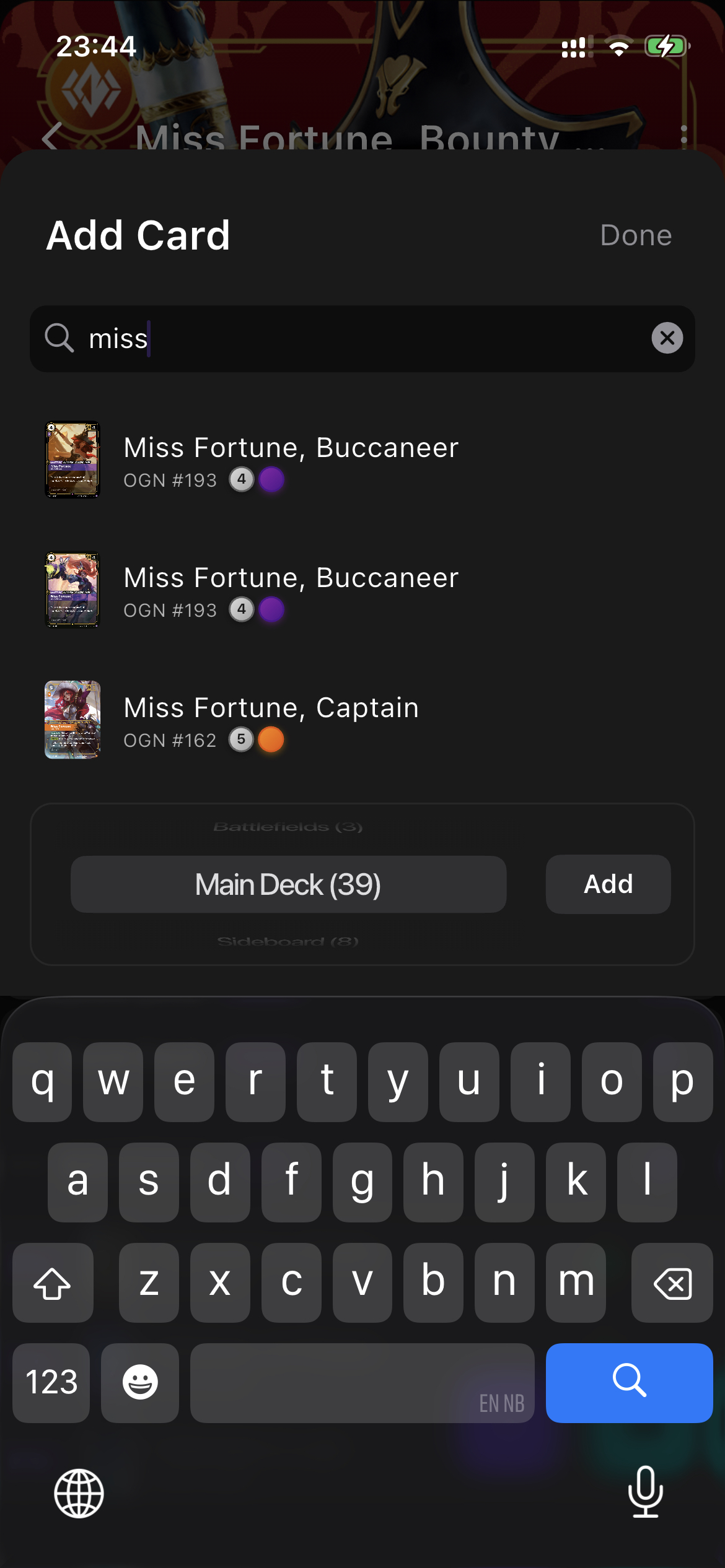725x1568 pixels.
Task: Tap the emoji icon on the keyboard
Action: coord(140,1383)
